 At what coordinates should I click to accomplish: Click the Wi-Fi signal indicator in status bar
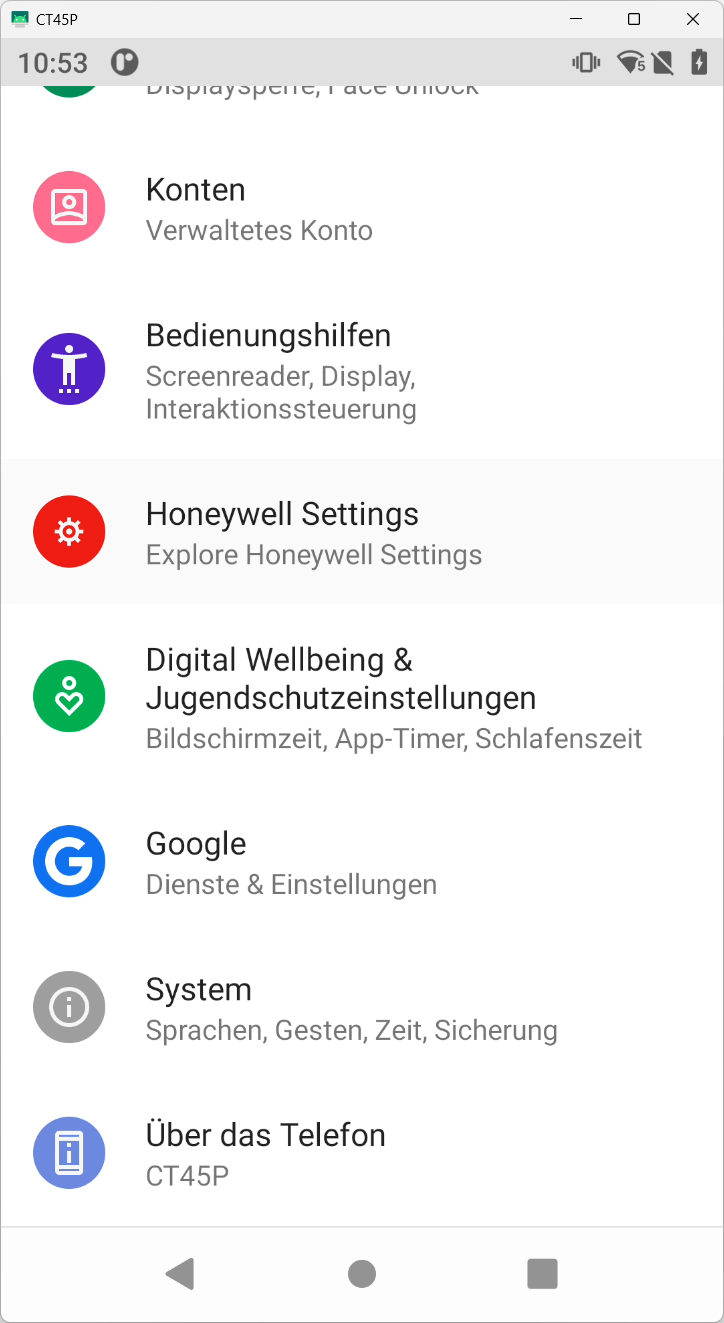(x=631, y=62)
